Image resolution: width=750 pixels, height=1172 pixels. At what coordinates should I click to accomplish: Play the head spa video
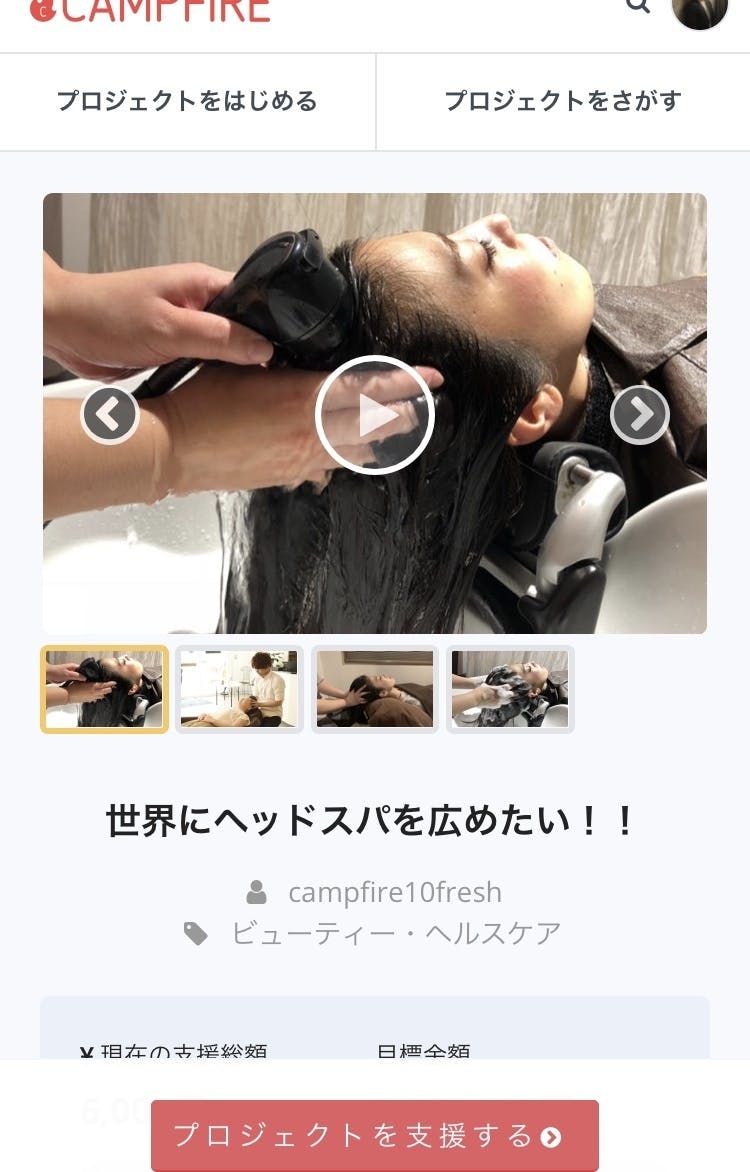click(375, 414)
